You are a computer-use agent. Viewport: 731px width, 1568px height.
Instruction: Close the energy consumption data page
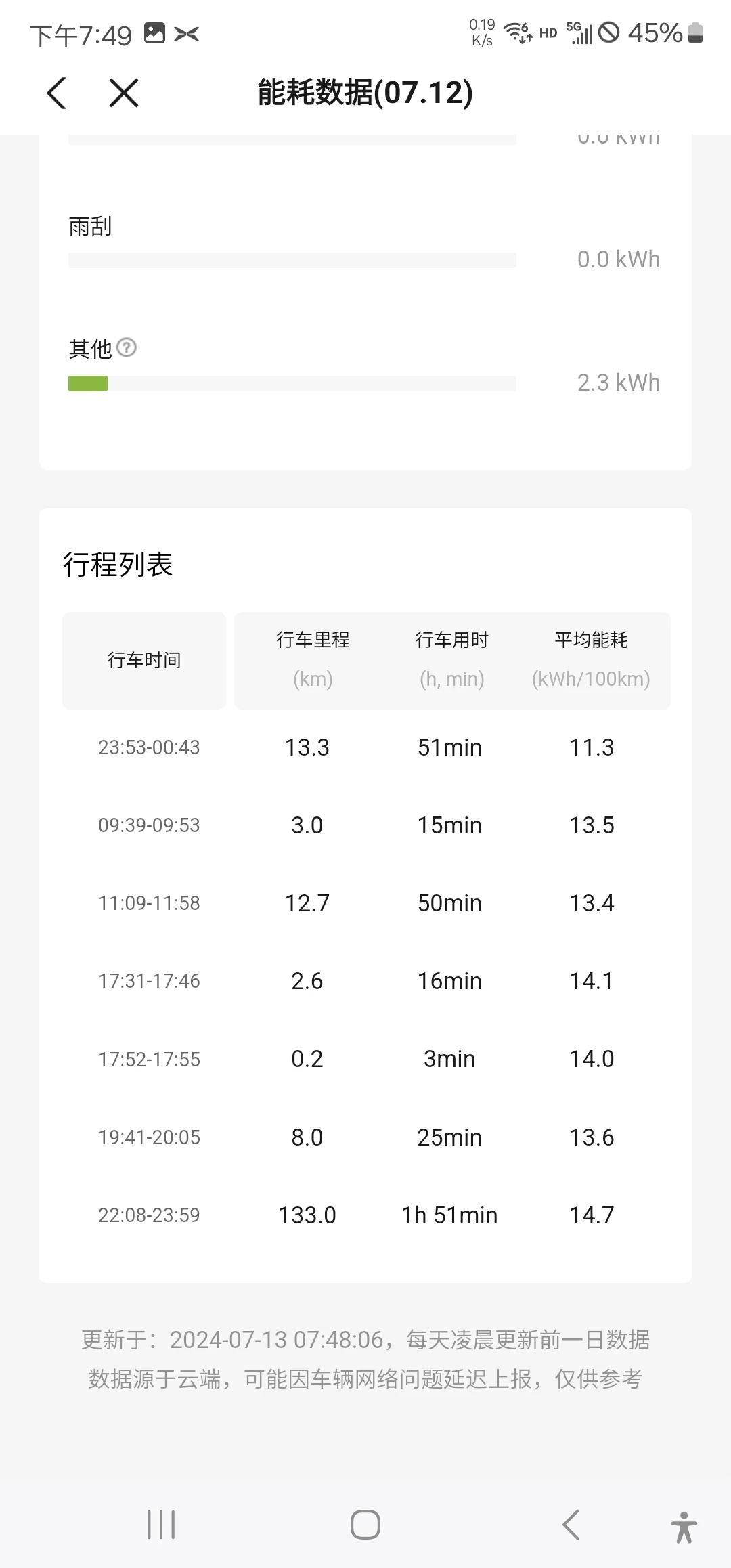click(124, 93)
